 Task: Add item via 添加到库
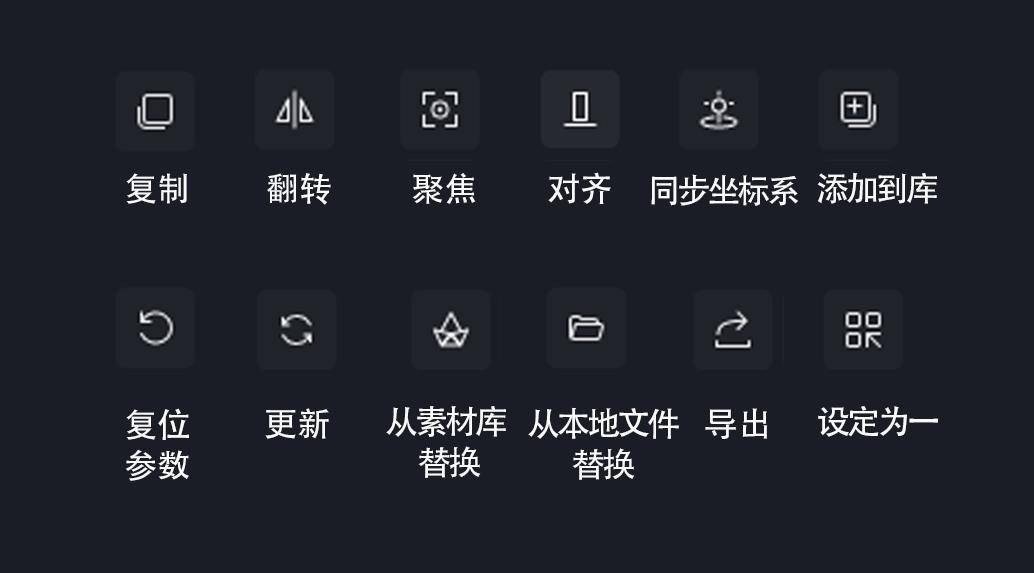pyautogui.click(x=858, y=109)
